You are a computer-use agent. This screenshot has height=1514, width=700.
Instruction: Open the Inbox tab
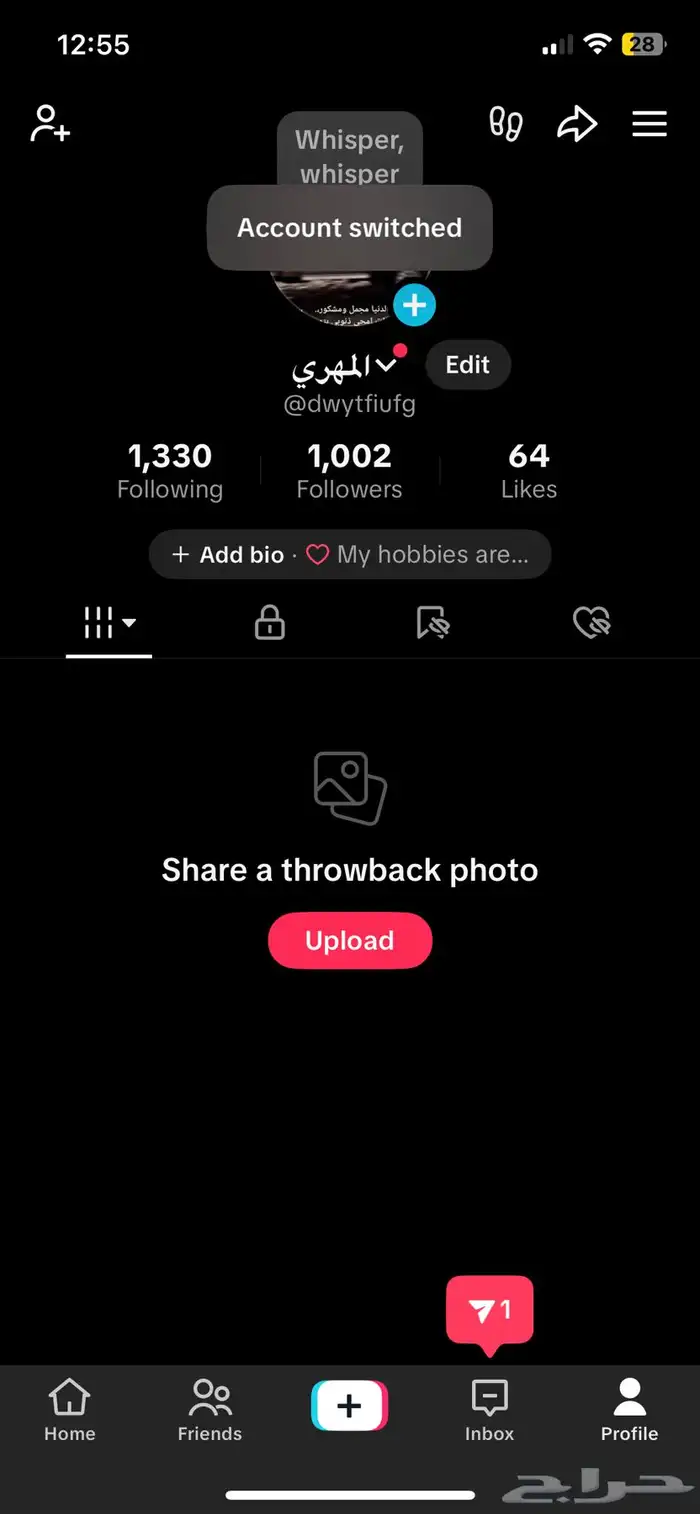489,1408
